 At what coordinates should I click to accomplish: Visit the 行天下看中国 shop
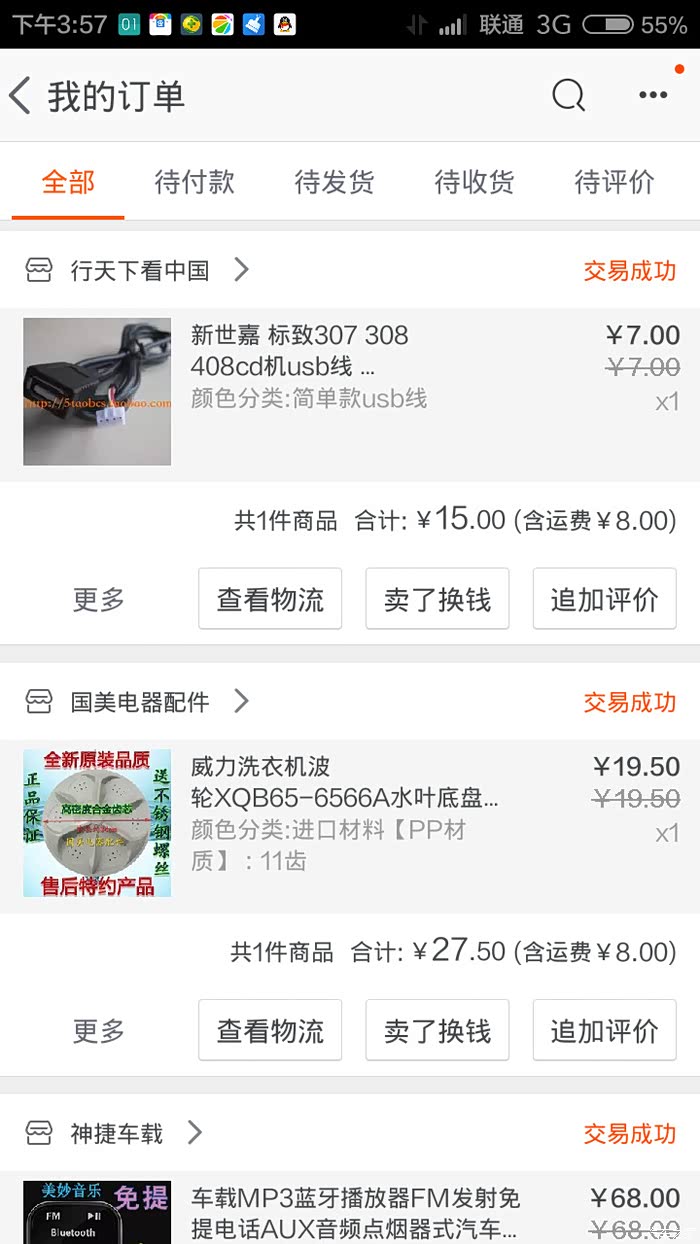click(x=140, y=270)
